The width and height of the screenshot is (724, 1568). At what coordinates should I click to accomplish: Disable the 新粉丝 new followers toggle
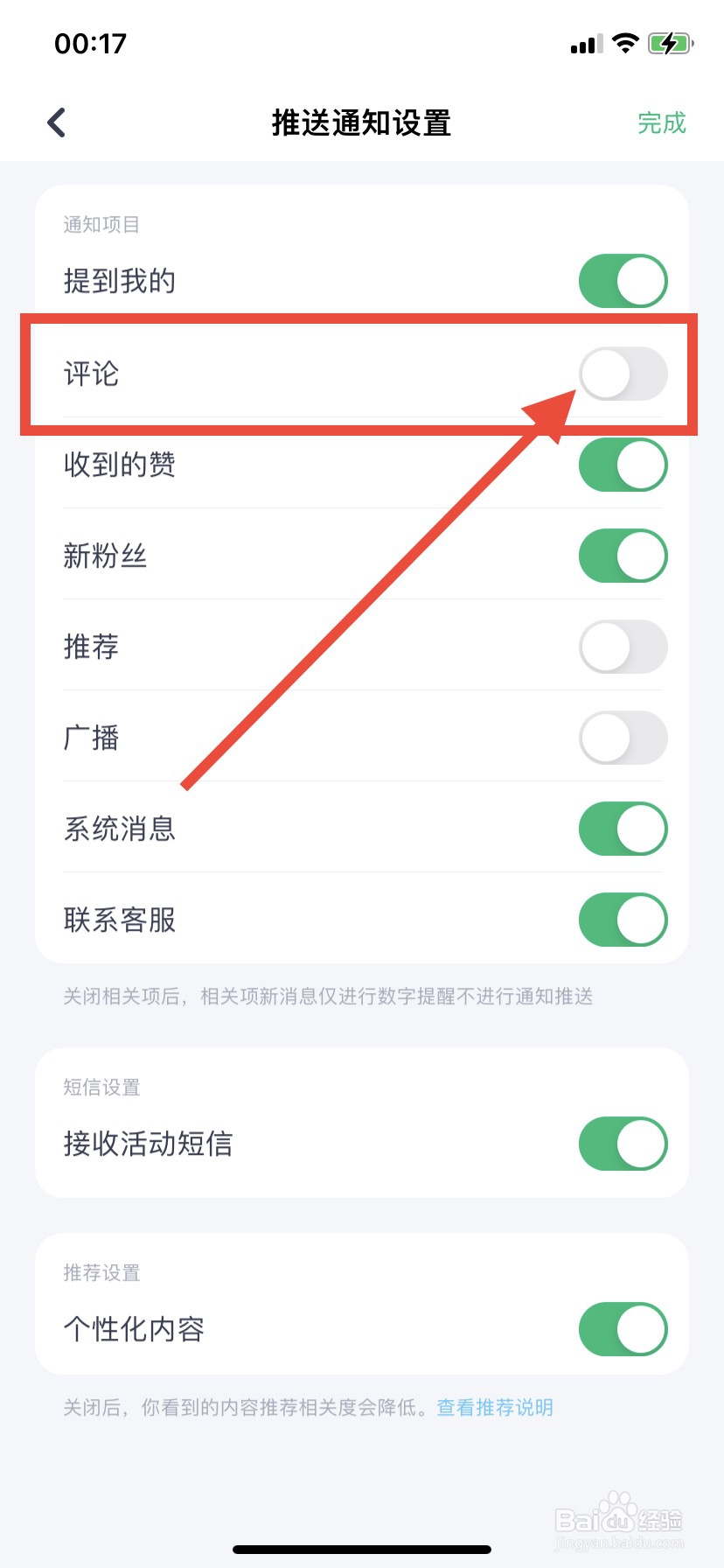[x=623, y=556]
